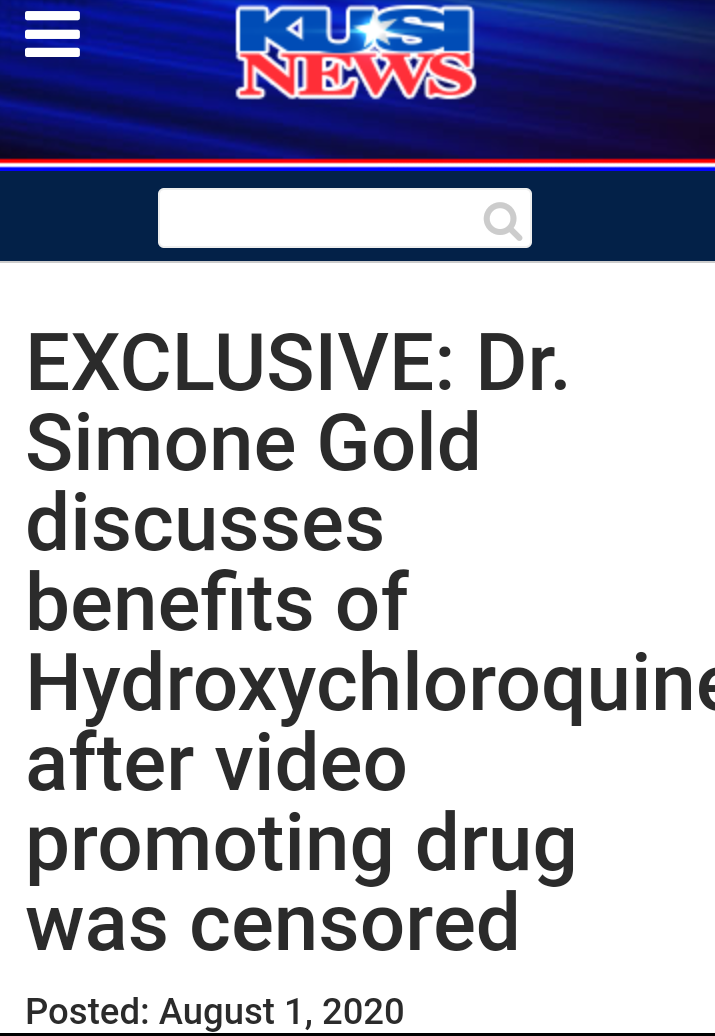Focus the site search text field

318,218
